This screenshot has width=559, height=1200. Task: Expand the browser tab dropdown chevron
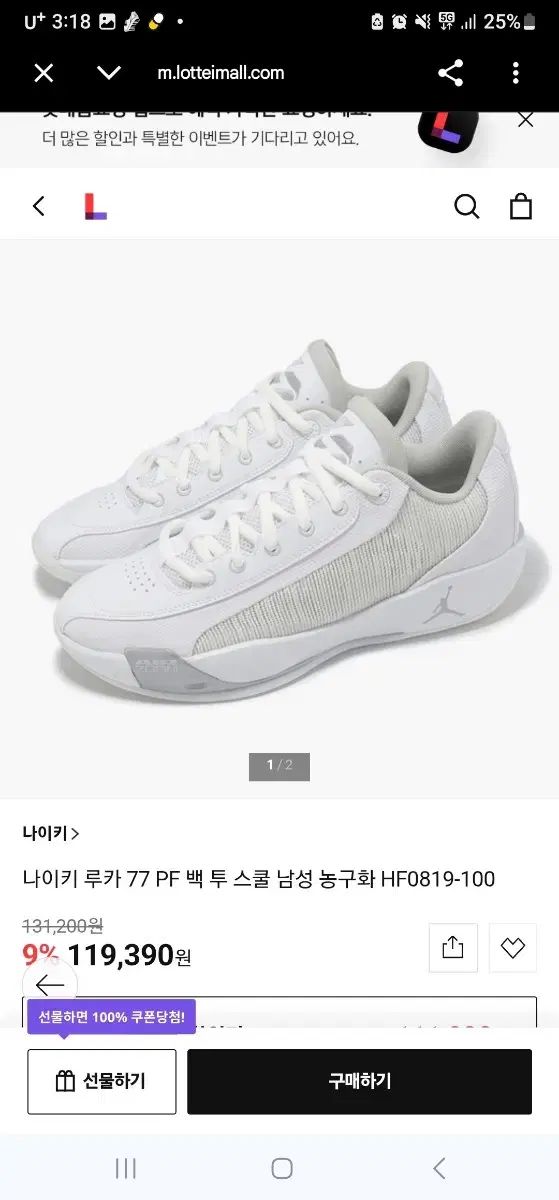(x=109, y=73)
